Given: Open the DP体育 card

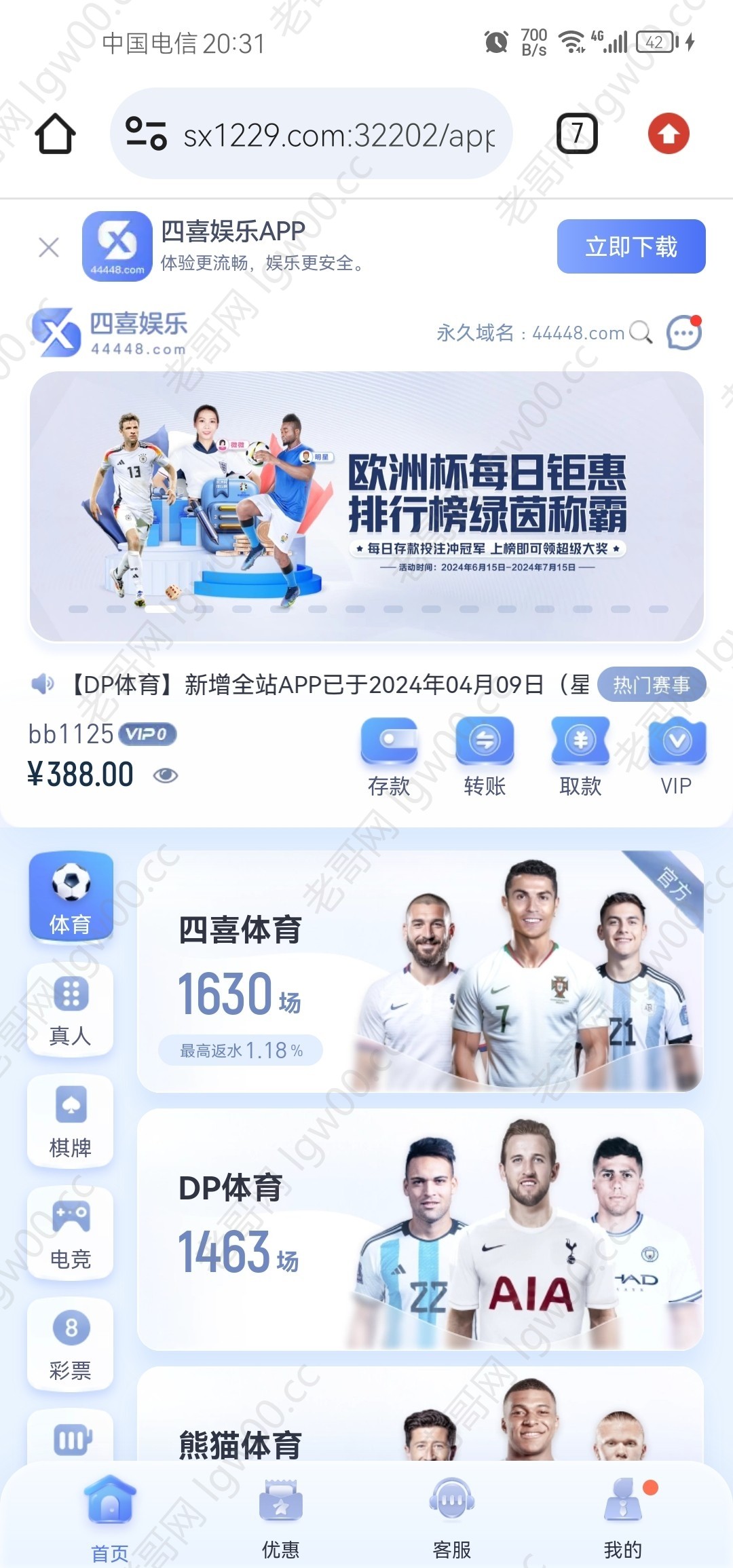Looking at the screenshot, I should pos(419,1229).
